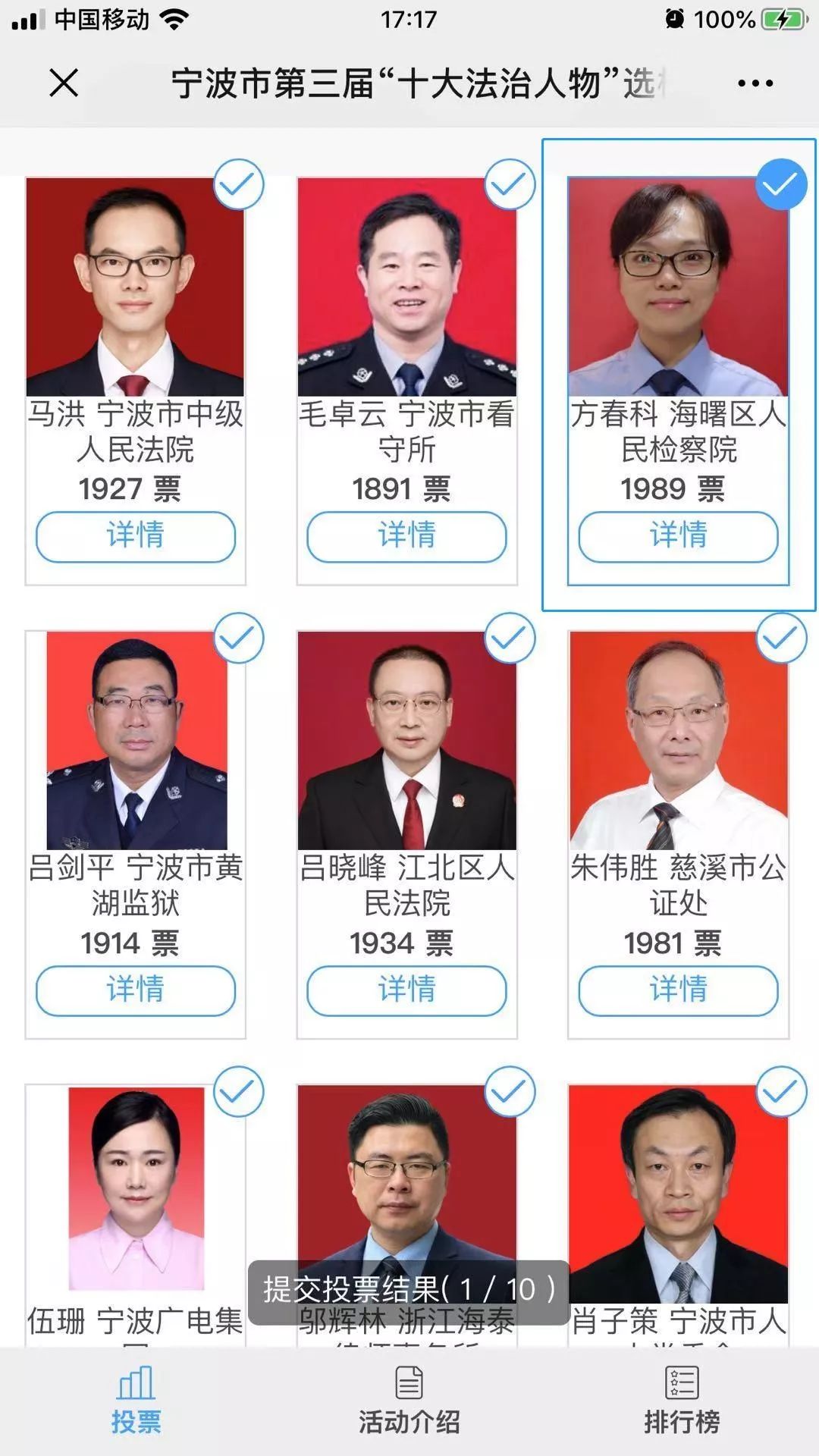This screenshot has width=819, height=1456.
Task: Select 吕晓峰 for voting
Action: [x=510, y=638]
